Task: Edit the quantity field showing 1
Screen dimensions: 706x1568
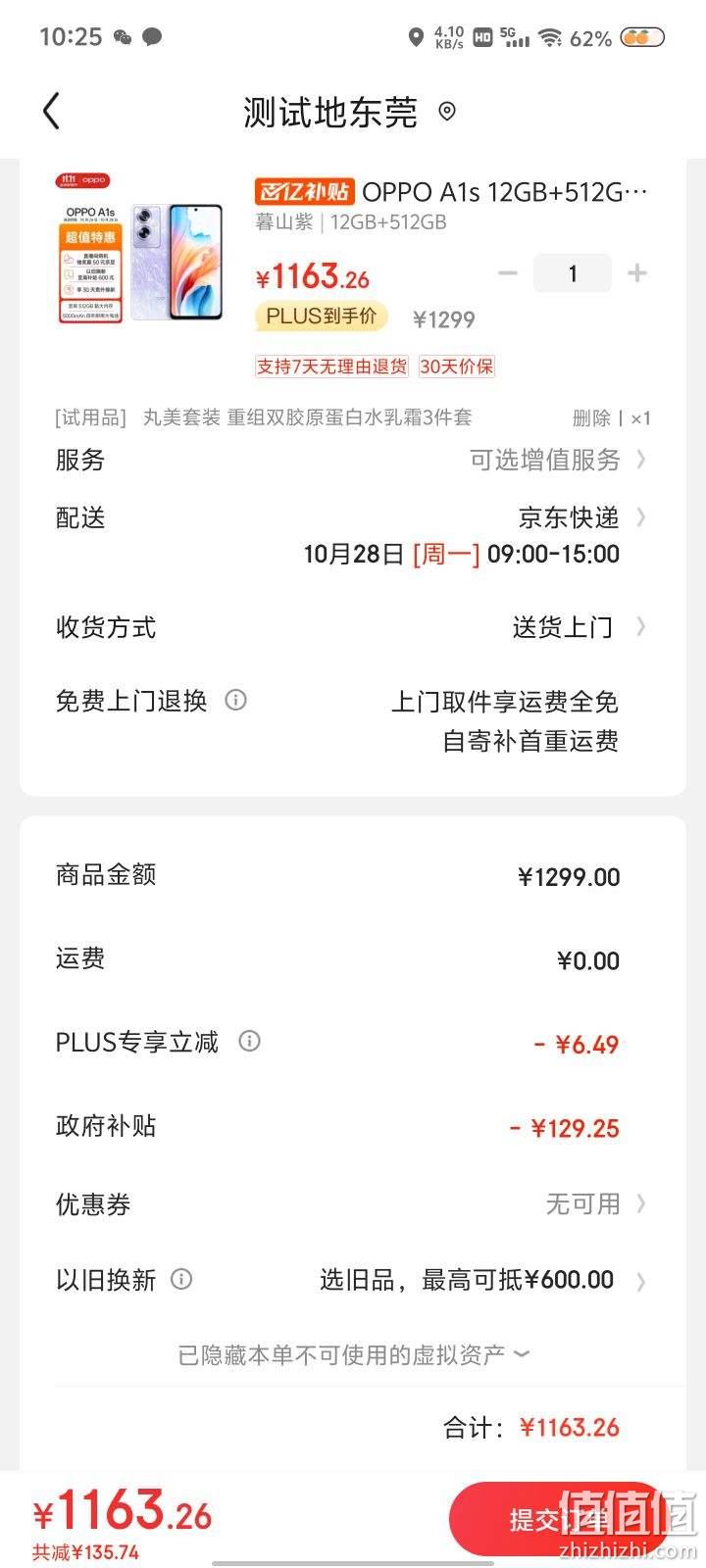Action: tap(573, 273)
